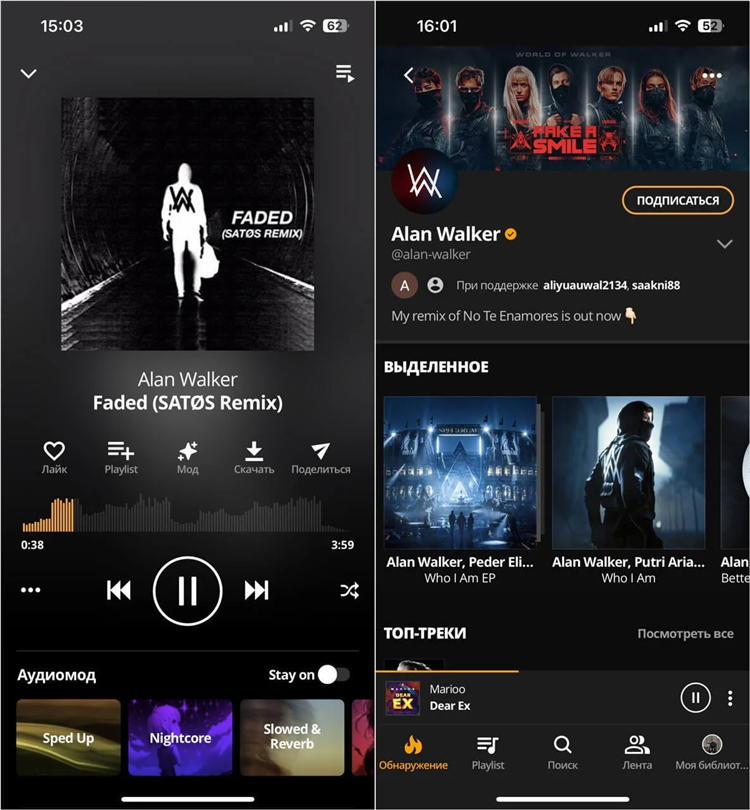Expand Alan Walker's bio with the chevron
The width and height of the screenshot is (750, 810).
pyautogui.click(x=725, y=244)
